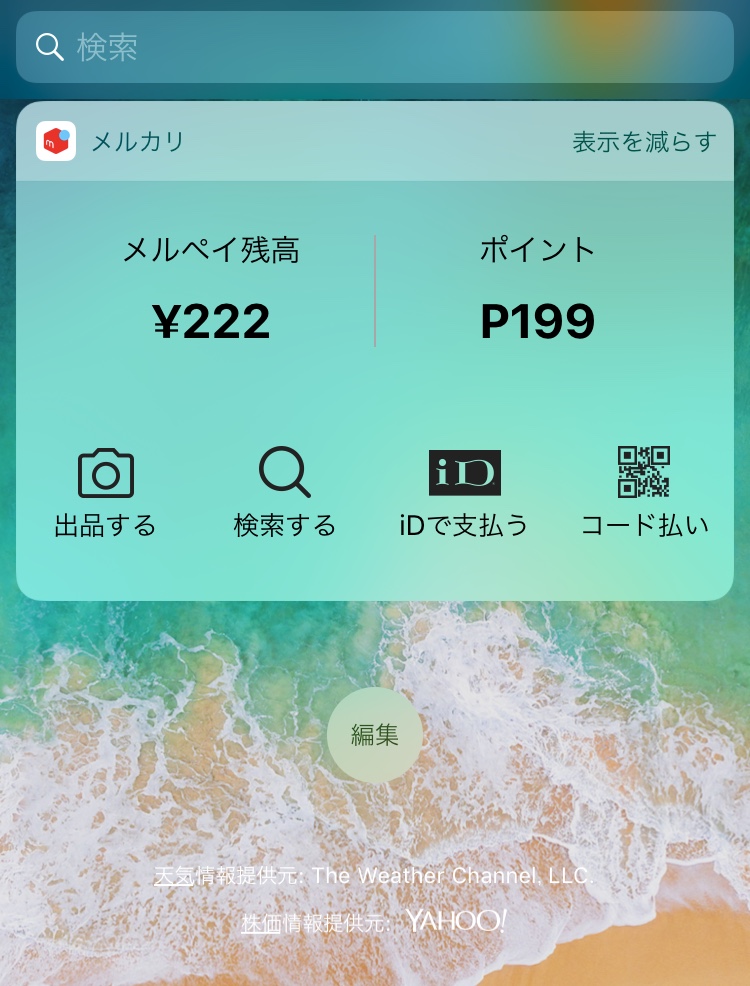Open the 天気 weather link
750x986 pixels.
[174, 876]
